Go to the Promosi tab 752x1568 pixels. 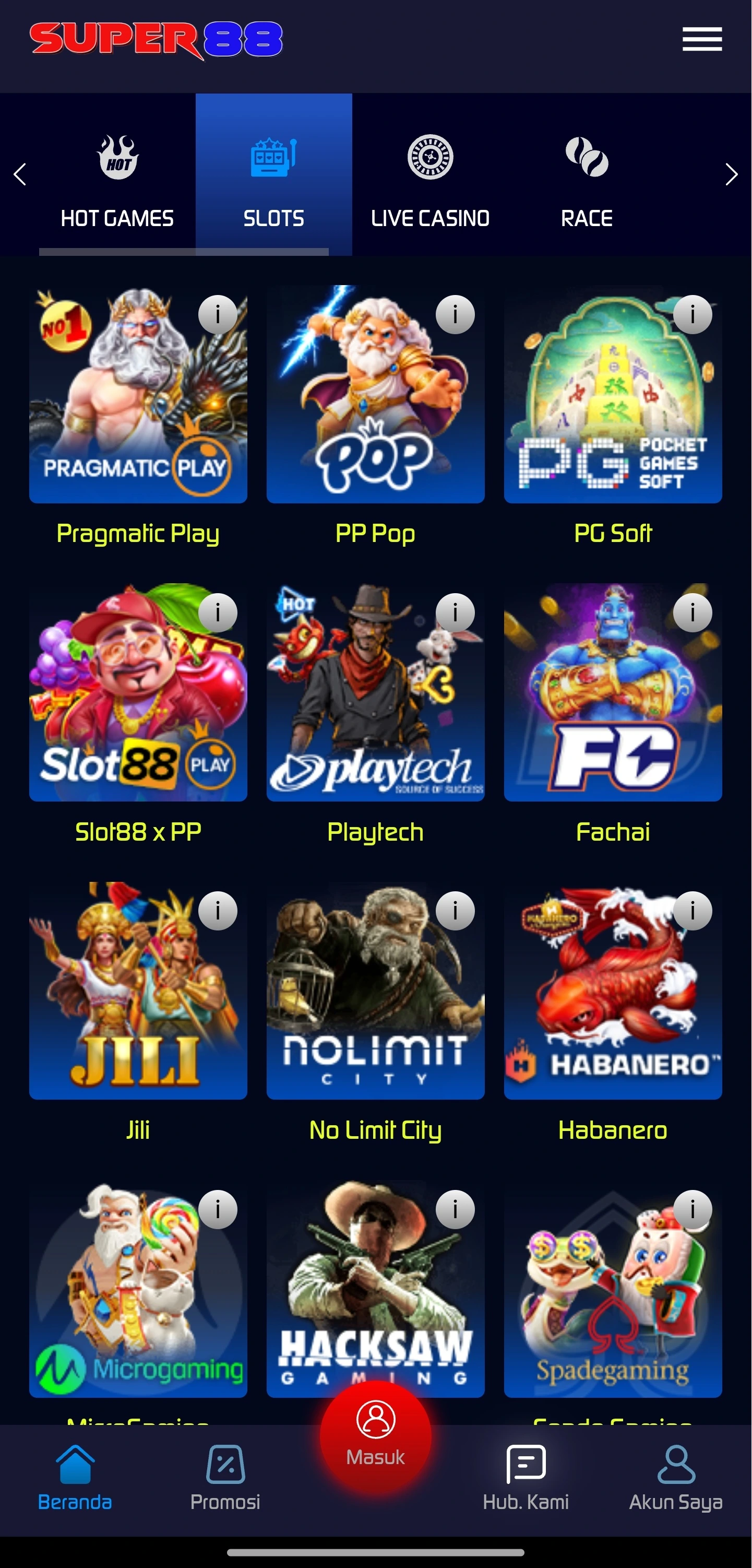tap(225, 1478)
